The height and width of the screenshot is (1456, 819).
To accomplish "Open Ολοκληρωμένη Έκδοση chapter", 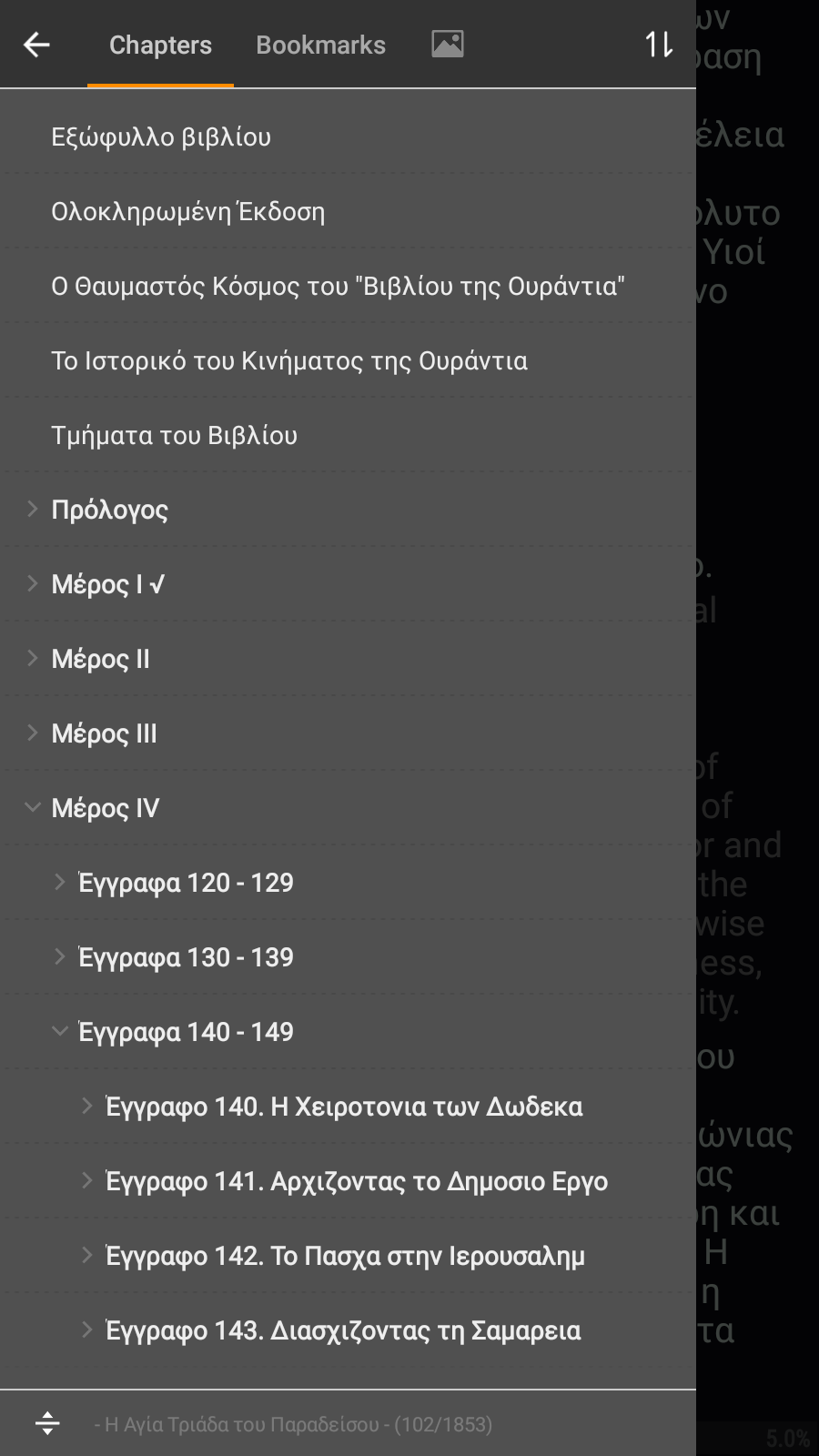I will click(x=187, y=212).
